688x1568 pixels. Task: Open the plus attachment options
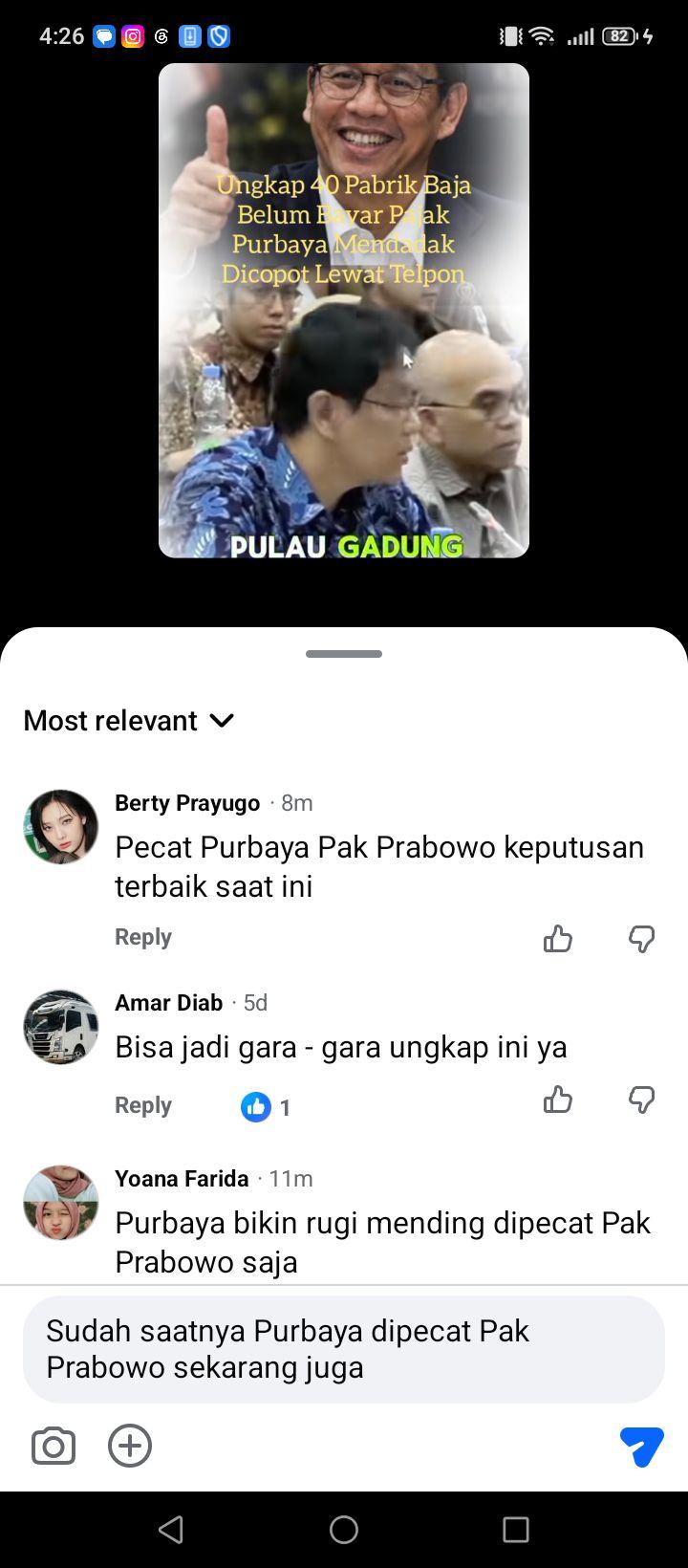pos(130,1446)
